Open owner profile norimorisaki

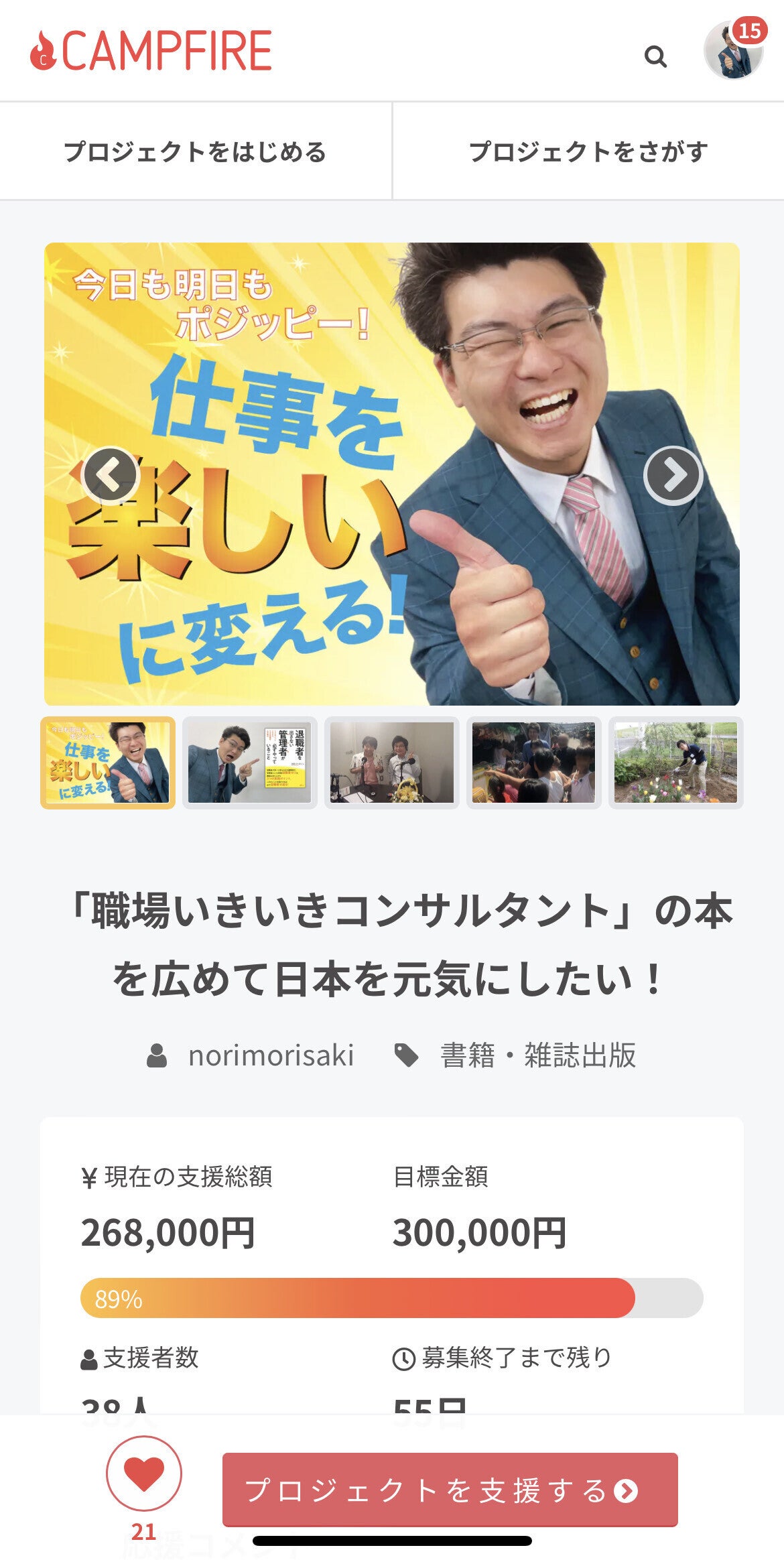[x=270, y=1055]
